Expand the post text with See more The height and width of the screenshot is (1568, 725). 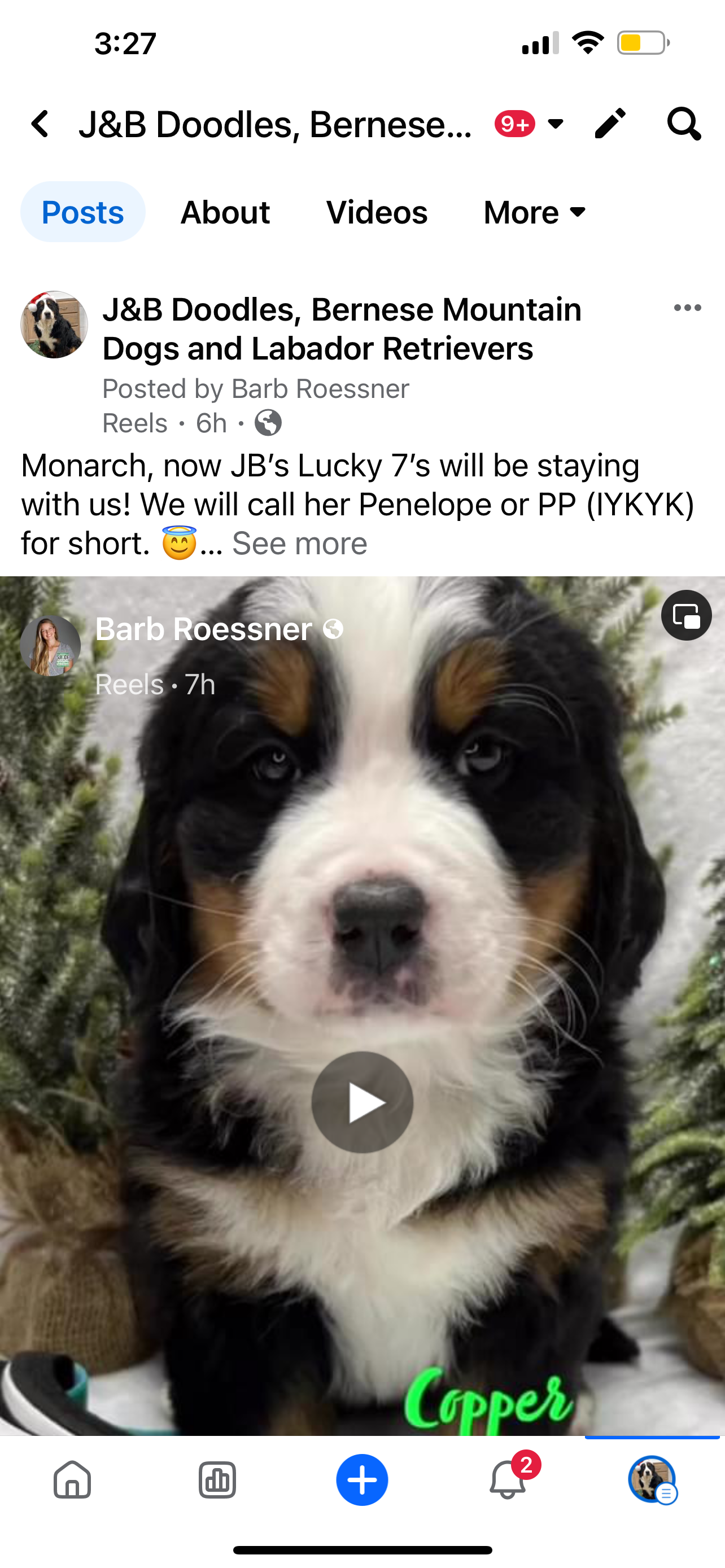pos(299,543)
